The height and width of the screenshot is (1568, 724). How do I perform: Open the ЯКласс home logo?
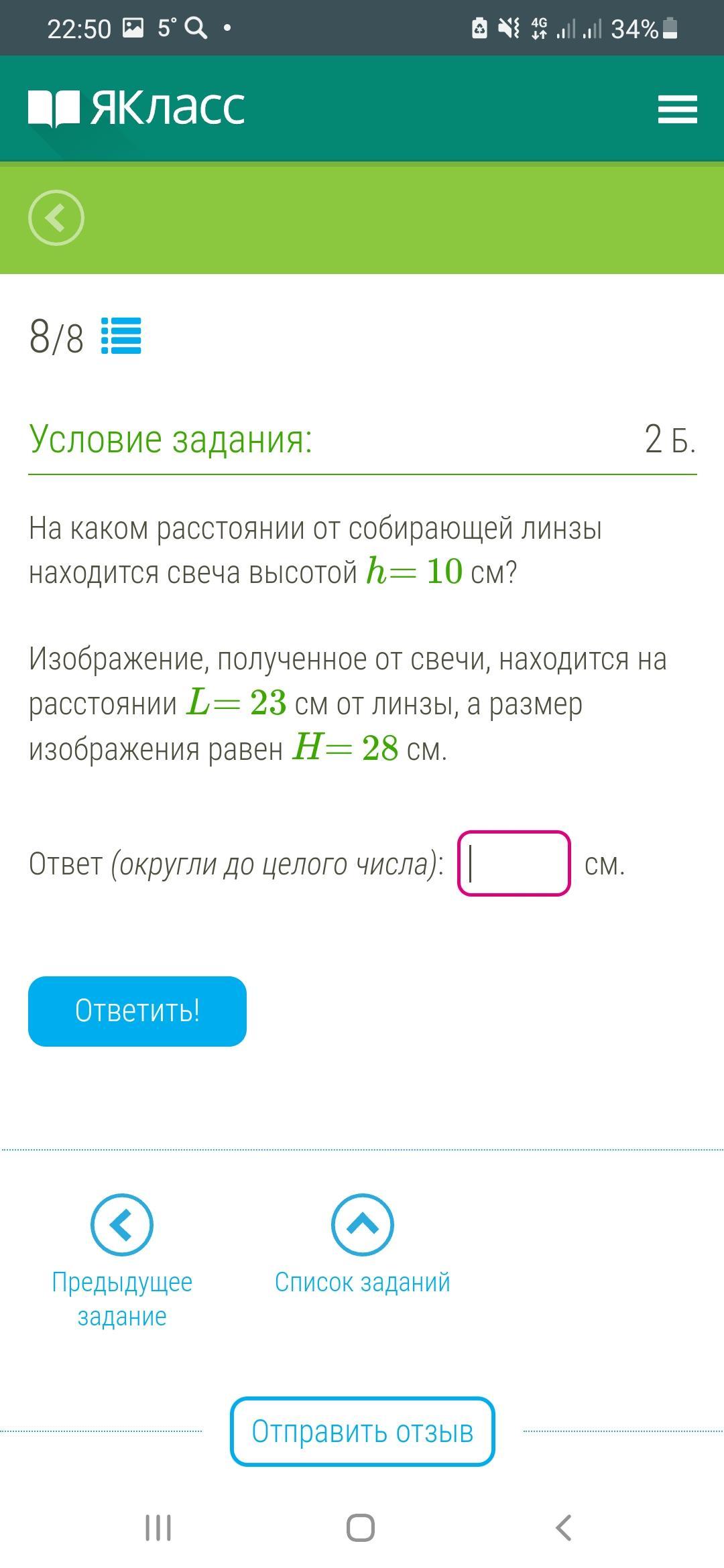tap(137, 108)
